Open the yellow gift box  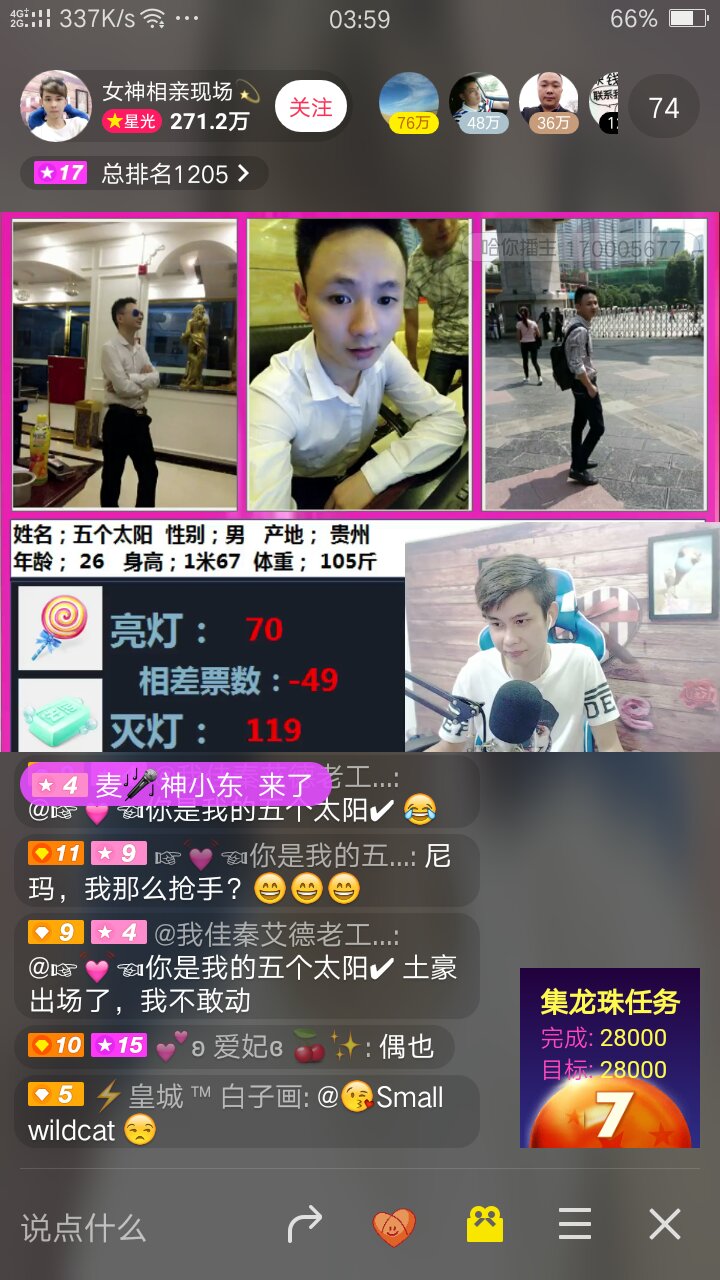tap(485, 1224)
